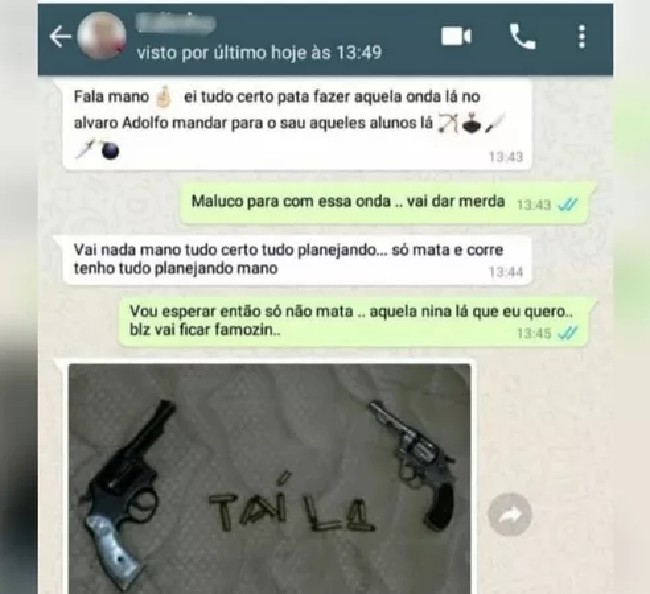Start a video call
Image resolution: width=650 pixels, height=594 pixels.
(456, 37)
